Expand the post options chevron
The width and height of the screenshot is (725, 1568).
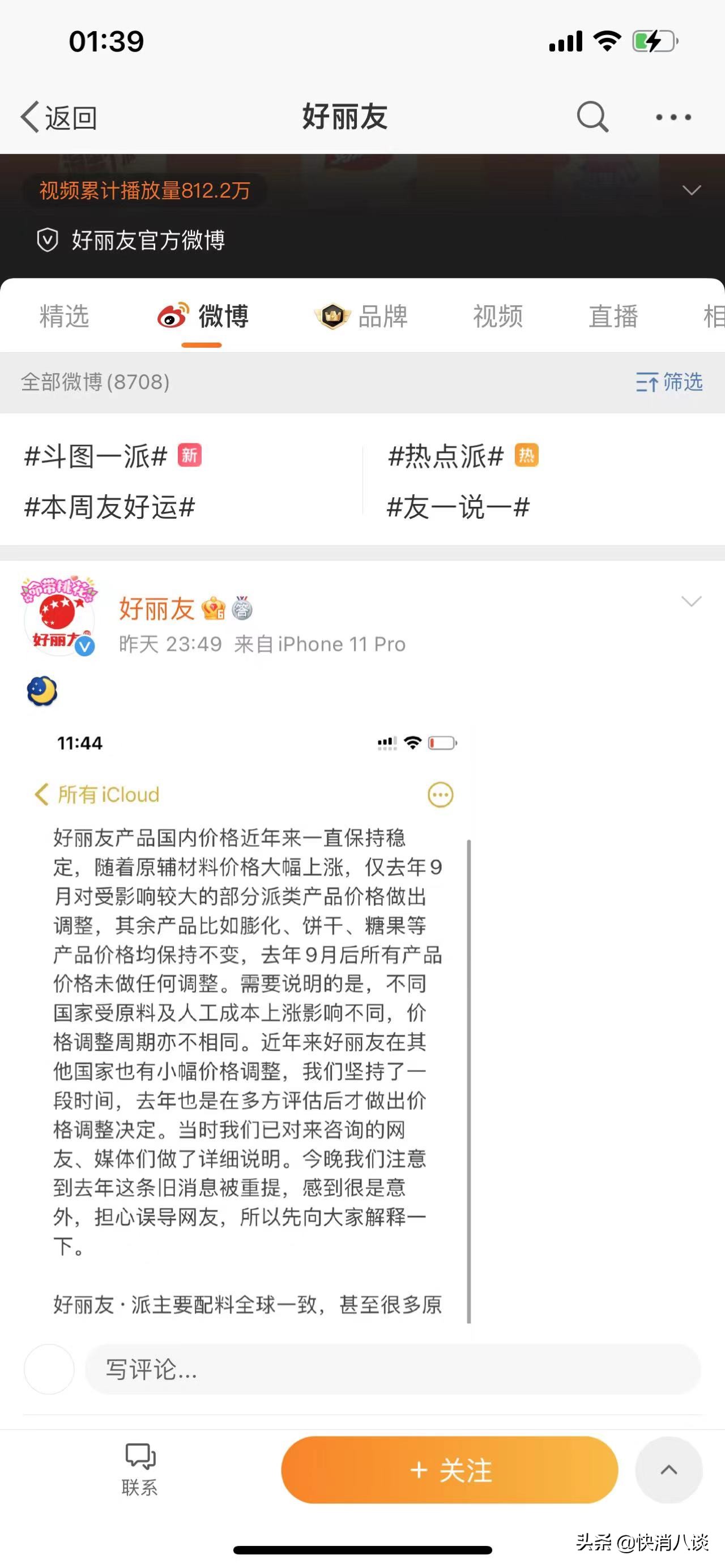(691, 601)
